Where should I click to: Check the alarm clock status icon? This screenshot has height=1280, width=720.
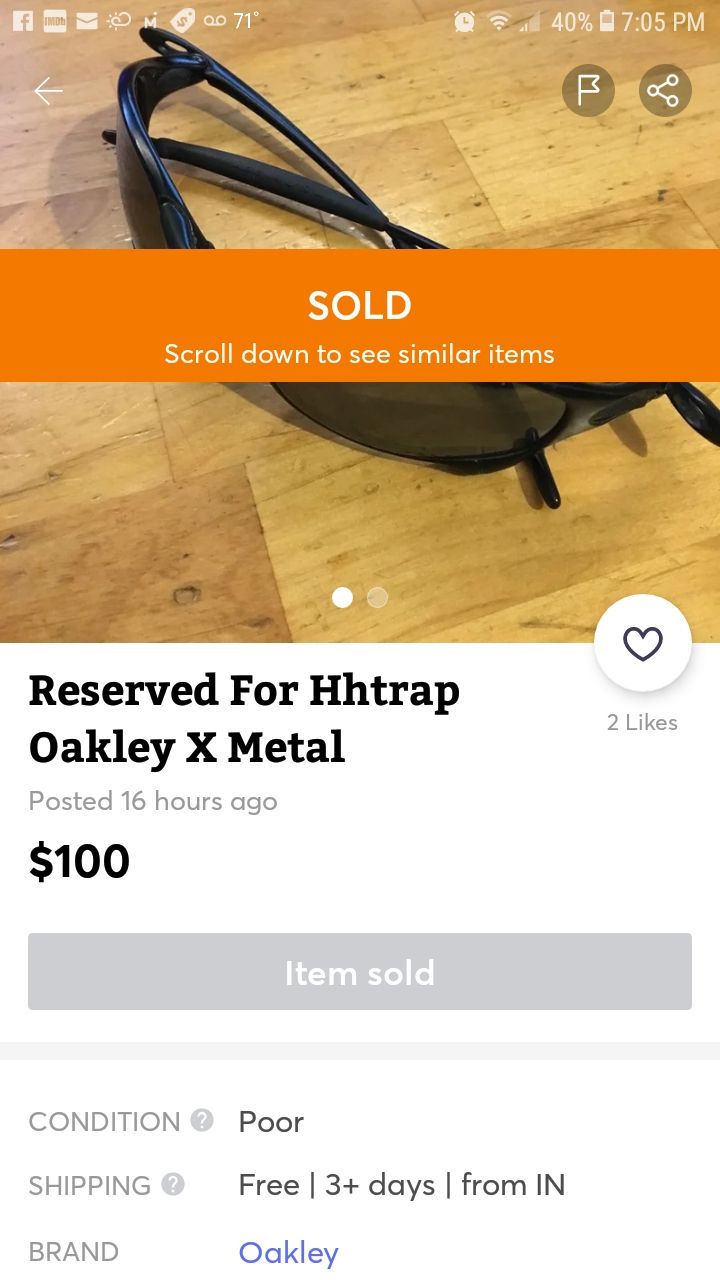pos(462,21)
